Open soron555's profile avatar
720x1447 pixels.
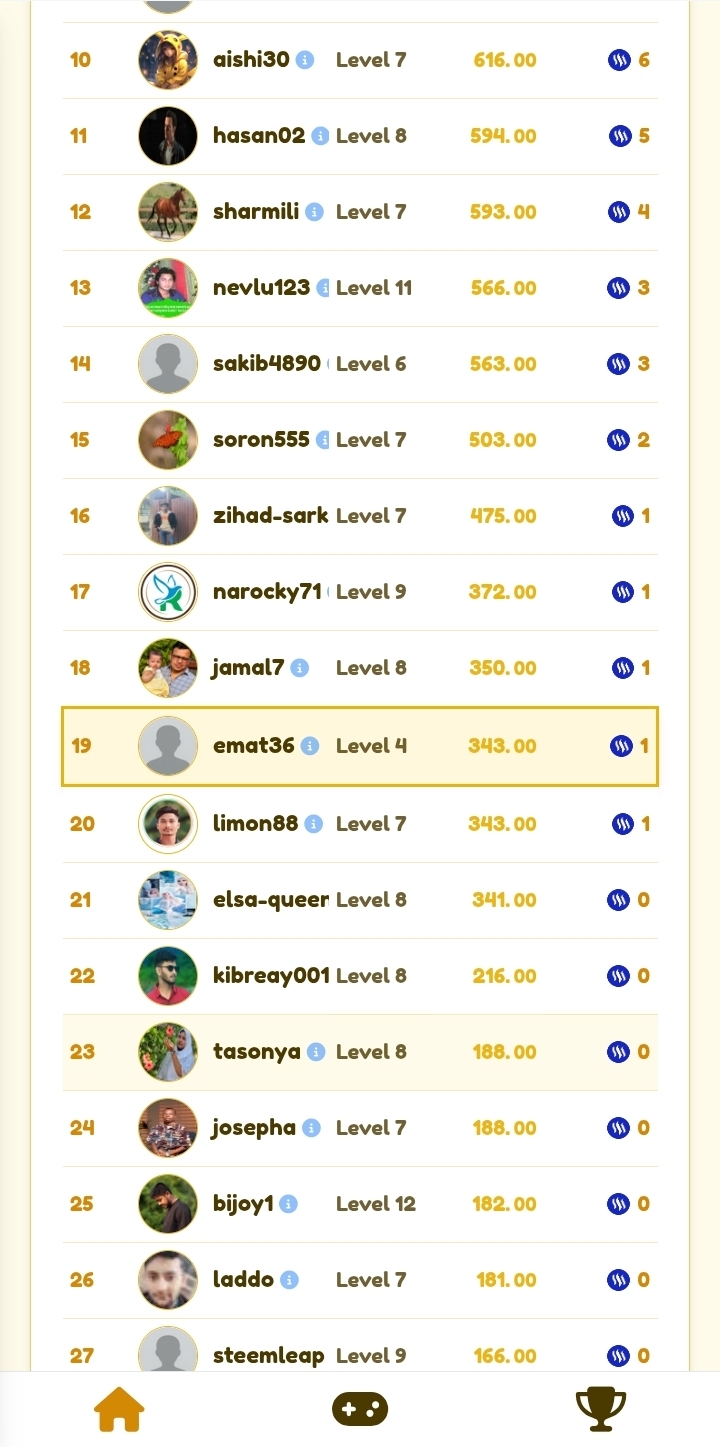point(168,440)
